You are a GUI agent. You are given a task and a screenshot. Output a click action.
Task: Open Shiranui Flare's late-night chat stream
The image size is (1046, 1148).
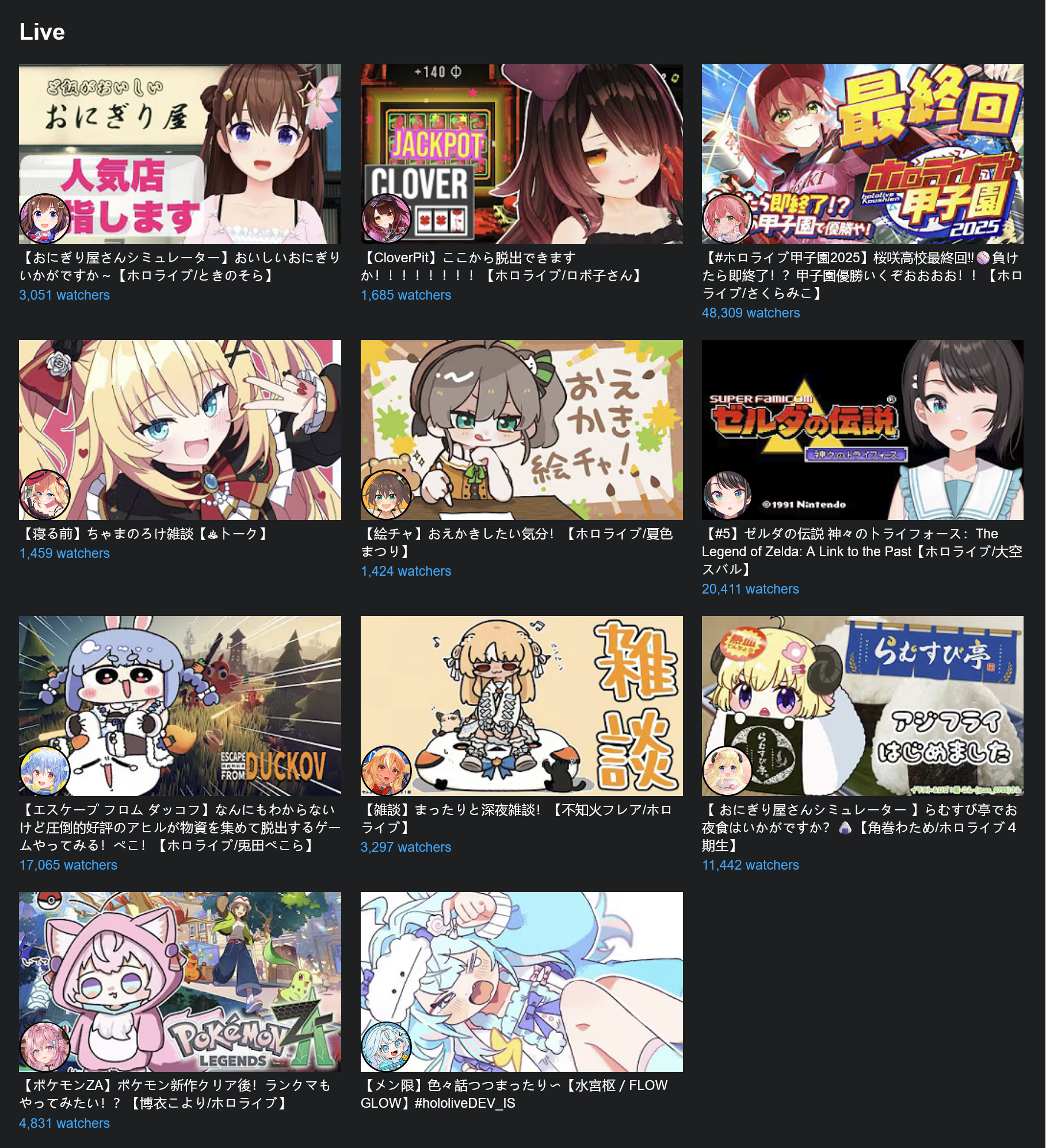pos(521,705)
